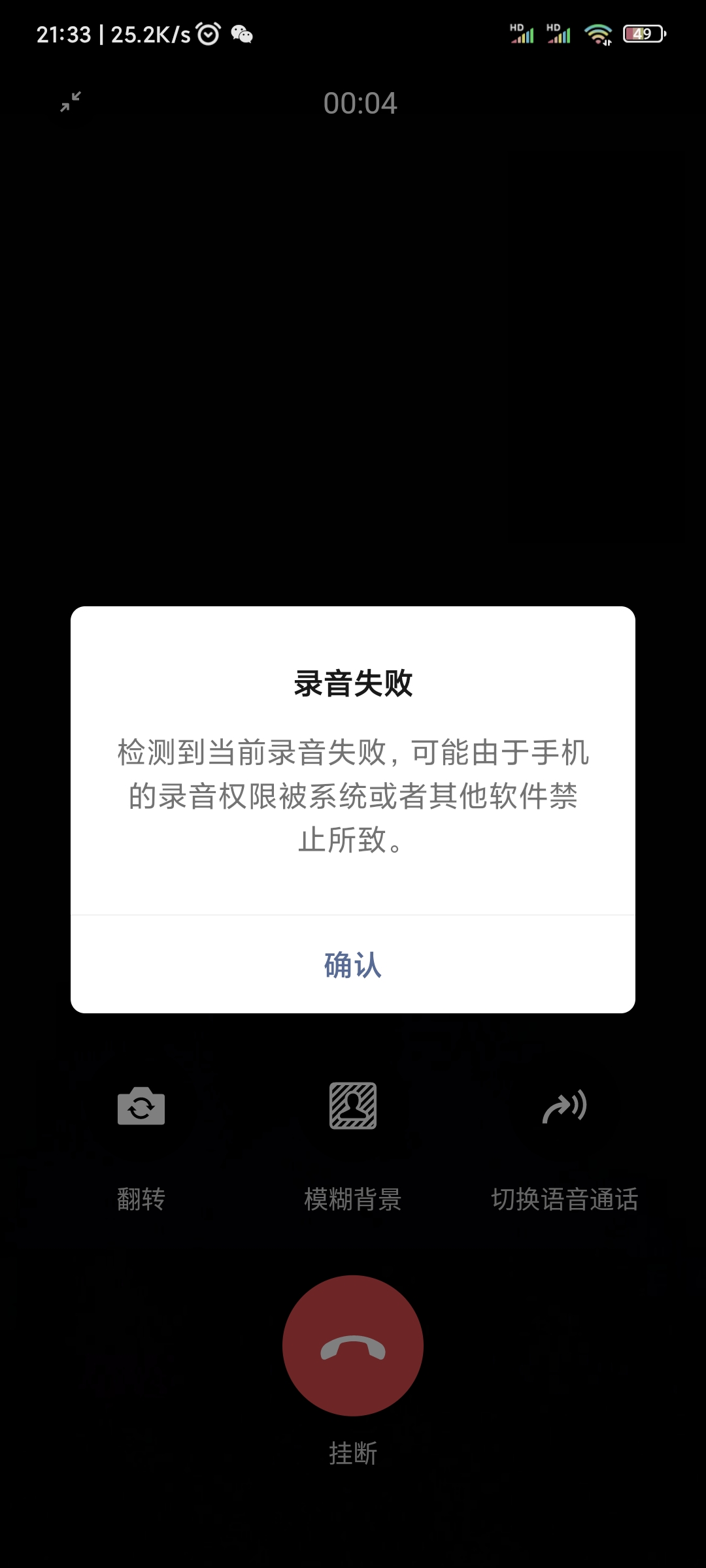Switch to voice call (切换语音通话)
Image resolution: width=706 pixels, height=1568 pixels.
pos(564,1106)
